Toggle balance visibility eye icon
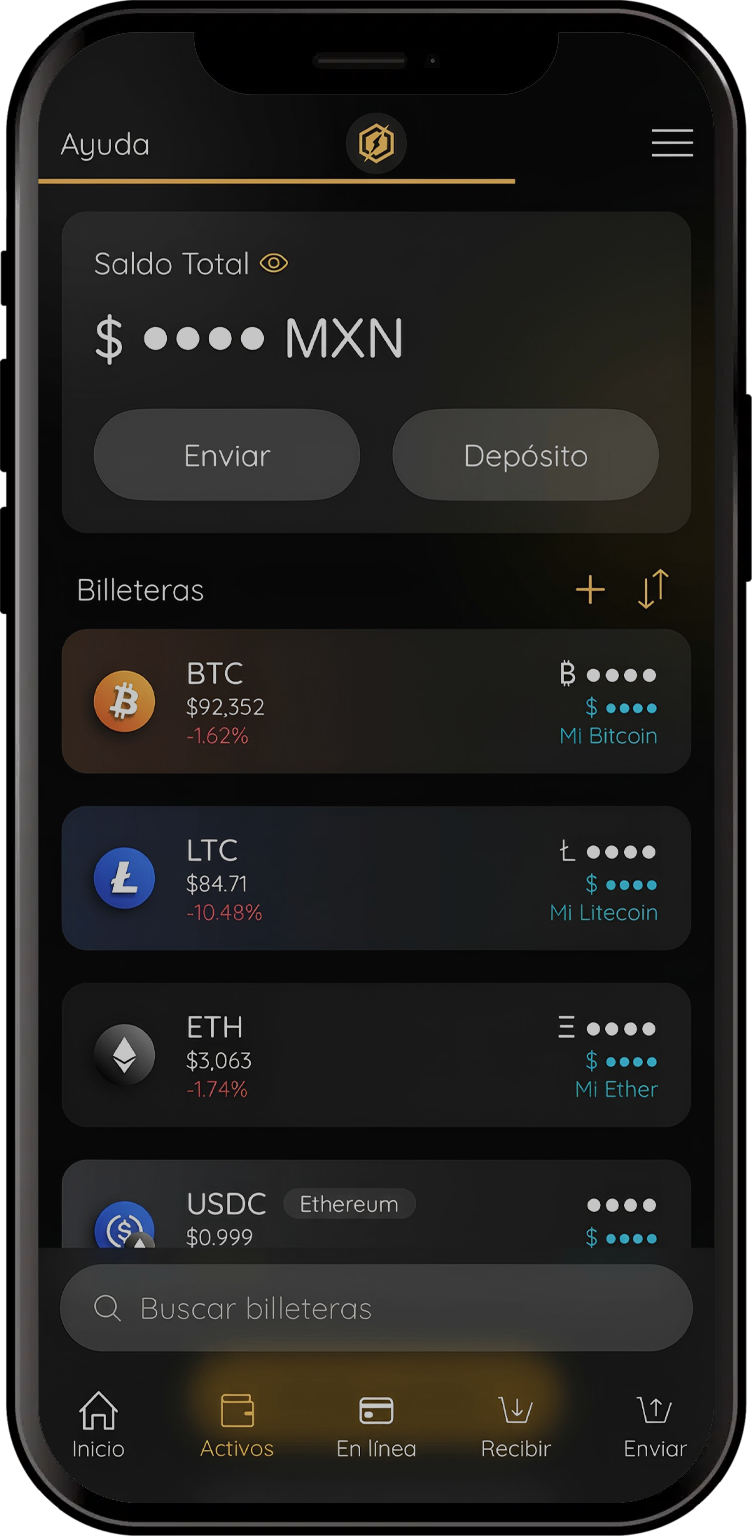 [274, 263]
